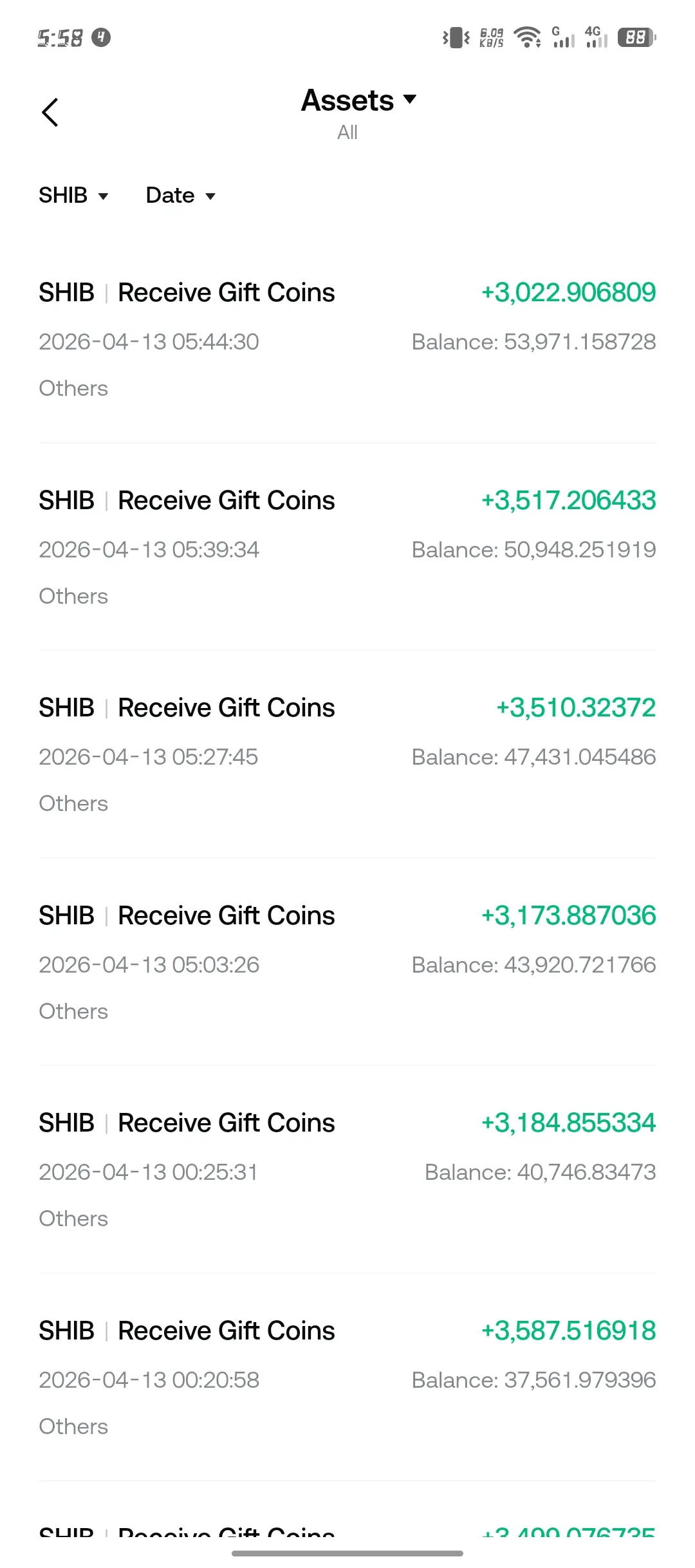Open the transaction dated 05:27:45

347,755
